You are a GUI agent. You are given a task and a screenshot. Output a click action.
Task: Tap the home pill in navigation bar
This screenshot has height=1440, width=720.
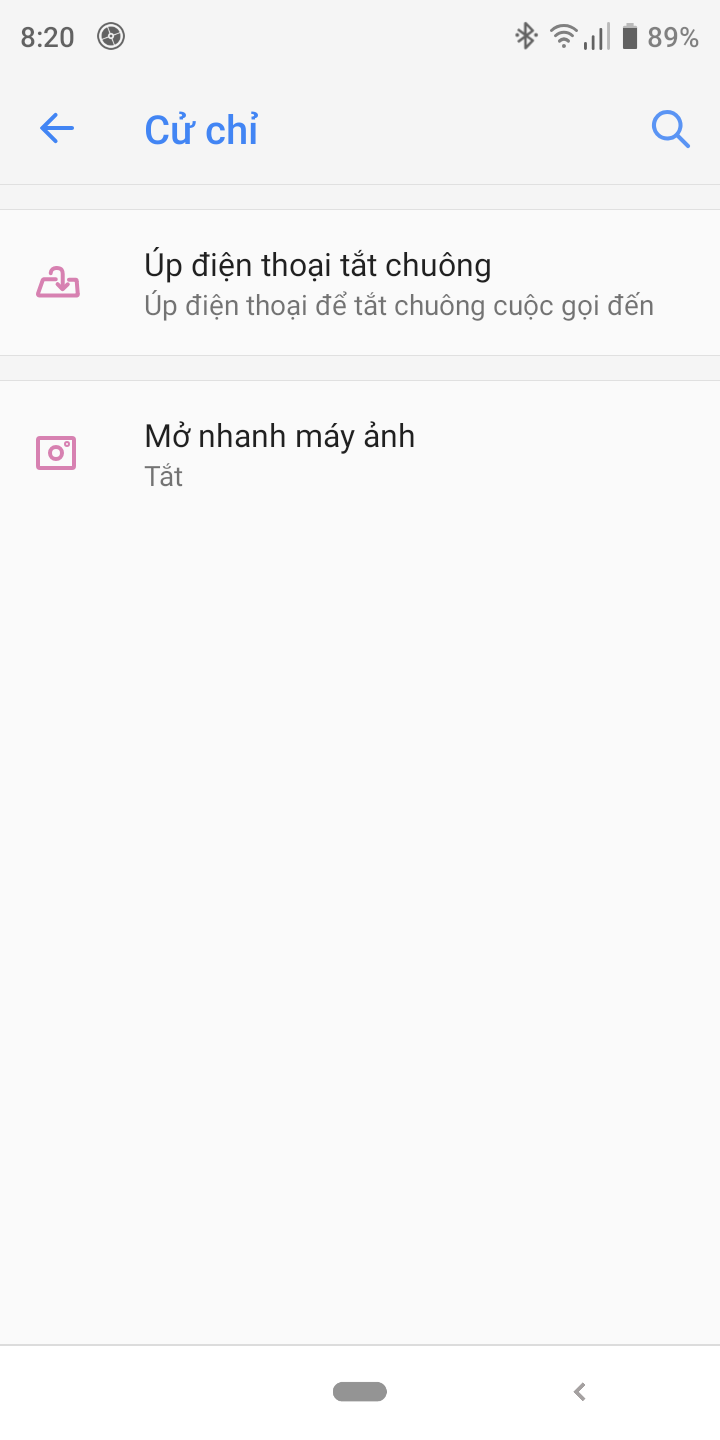tap(360, 1391)
